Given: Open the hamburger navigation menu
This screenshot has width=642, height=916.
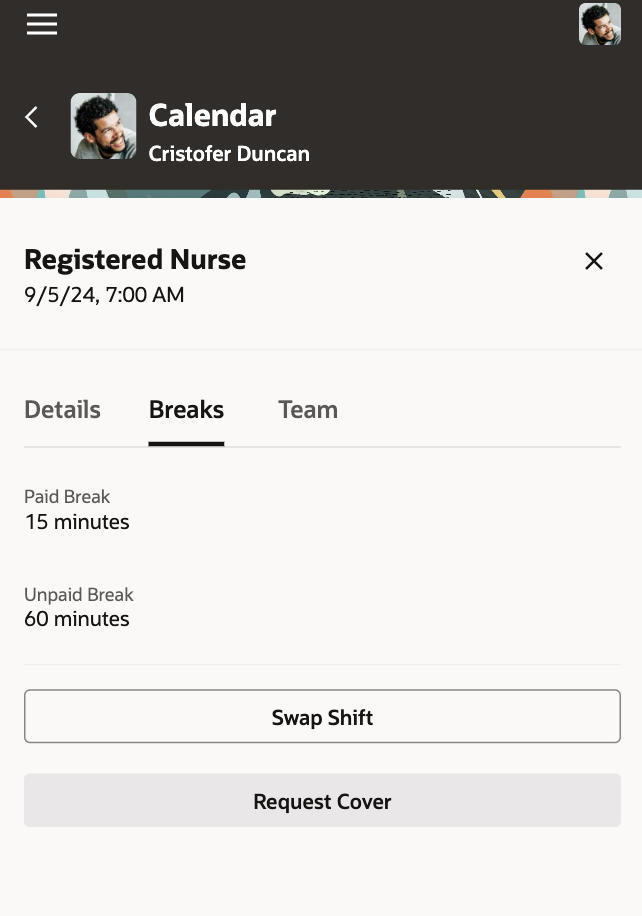Looking at the screenshot, I should (42, 25).
